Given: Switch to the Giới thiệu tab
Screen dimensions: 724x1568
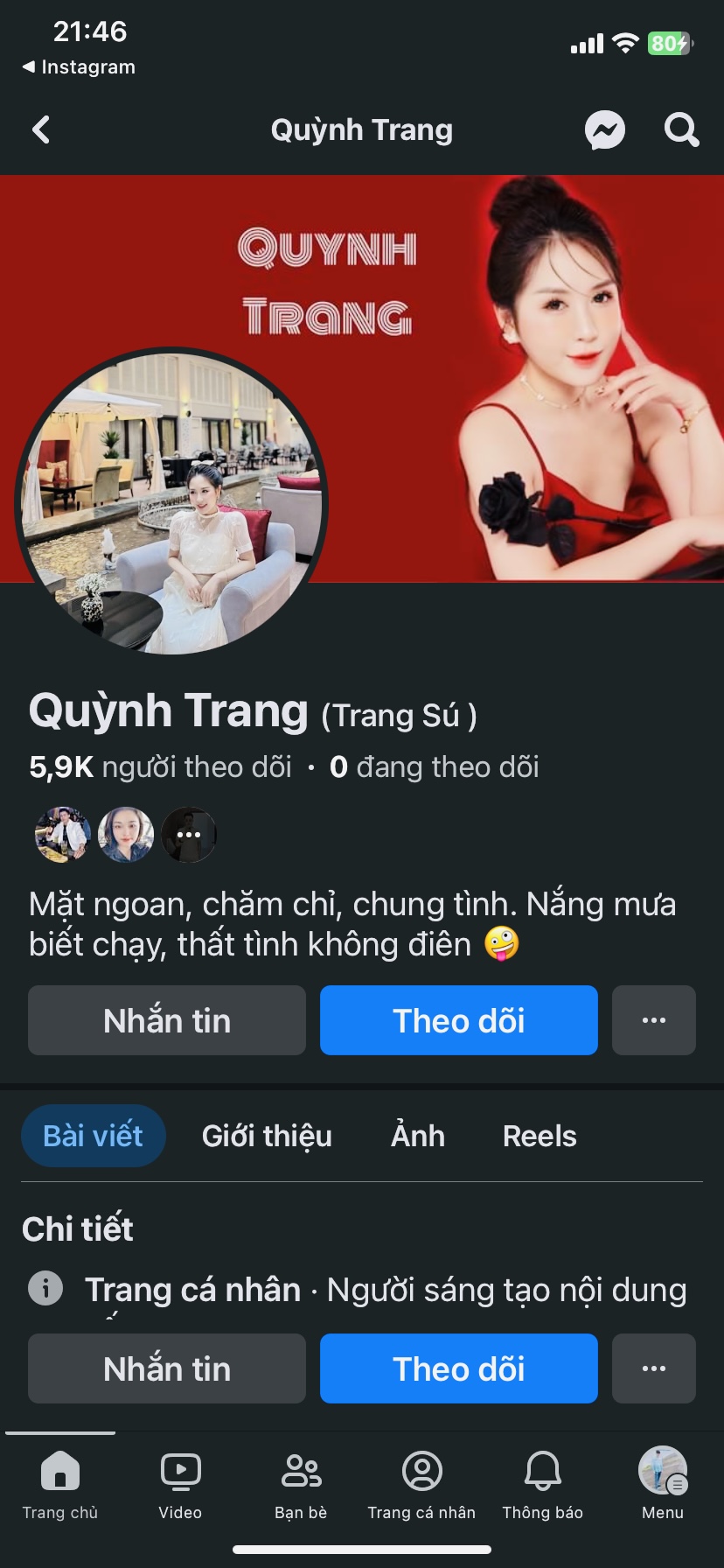Looking at the screenshot, I should pos(267,1136).
